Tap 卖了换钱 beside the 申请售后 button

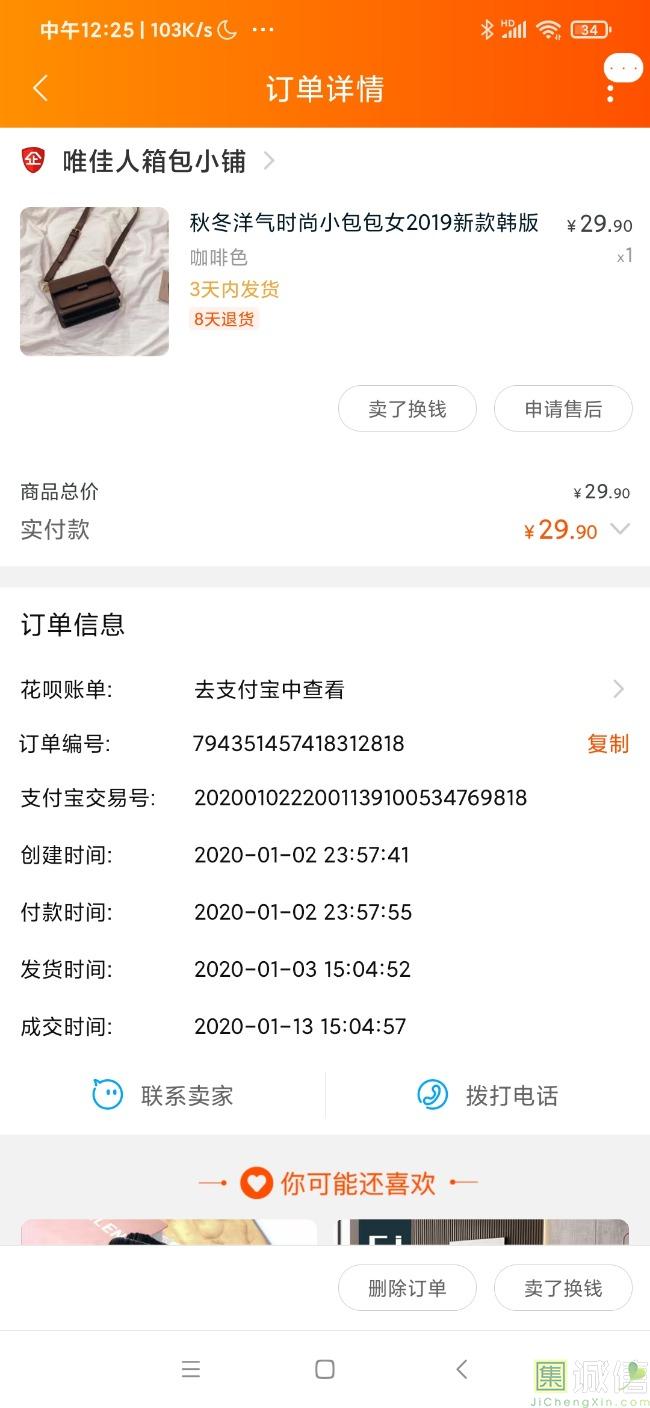pos(407,409)
